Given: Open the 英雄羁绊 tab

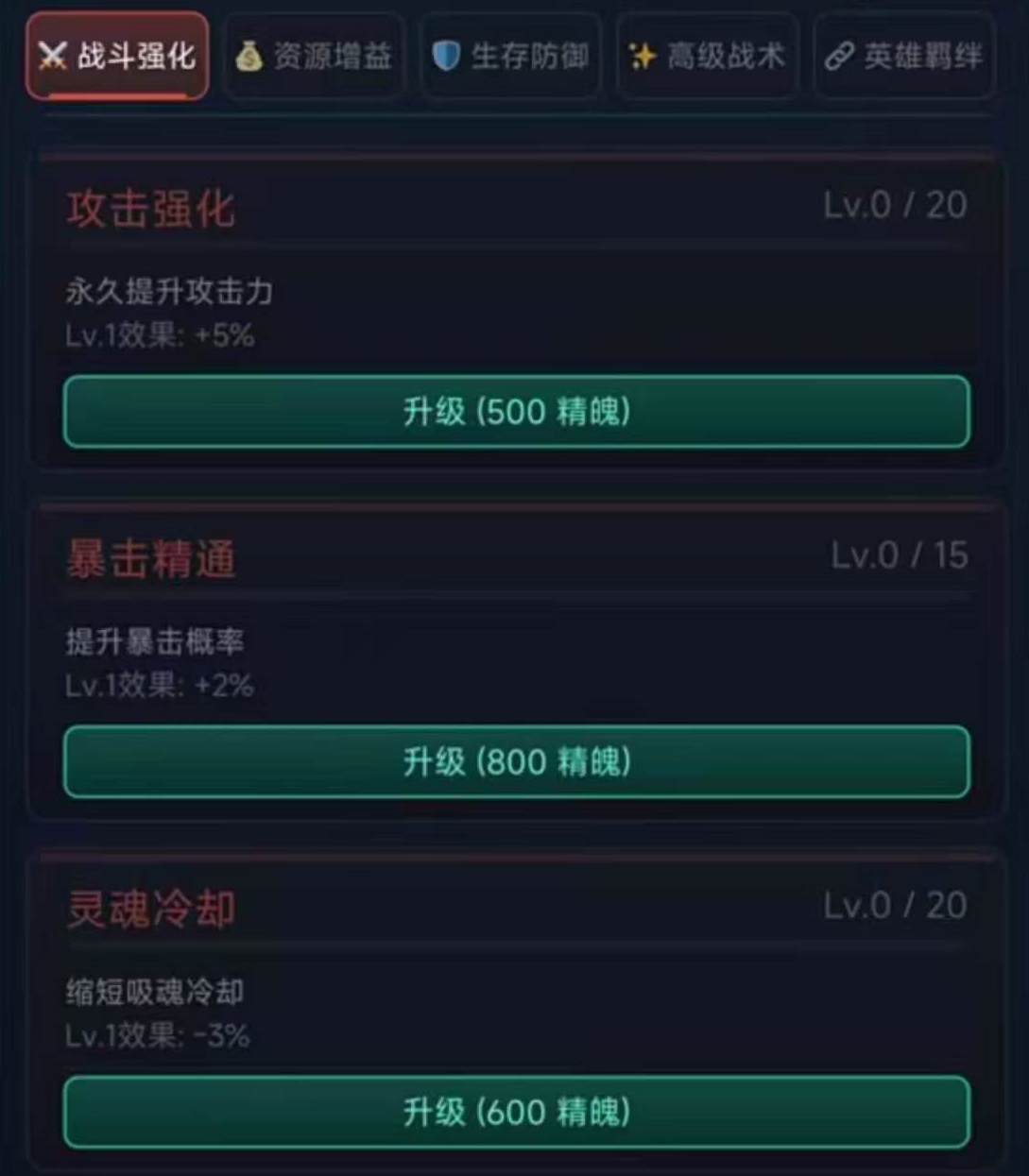Looking at the screenshot, I should 903,57.
